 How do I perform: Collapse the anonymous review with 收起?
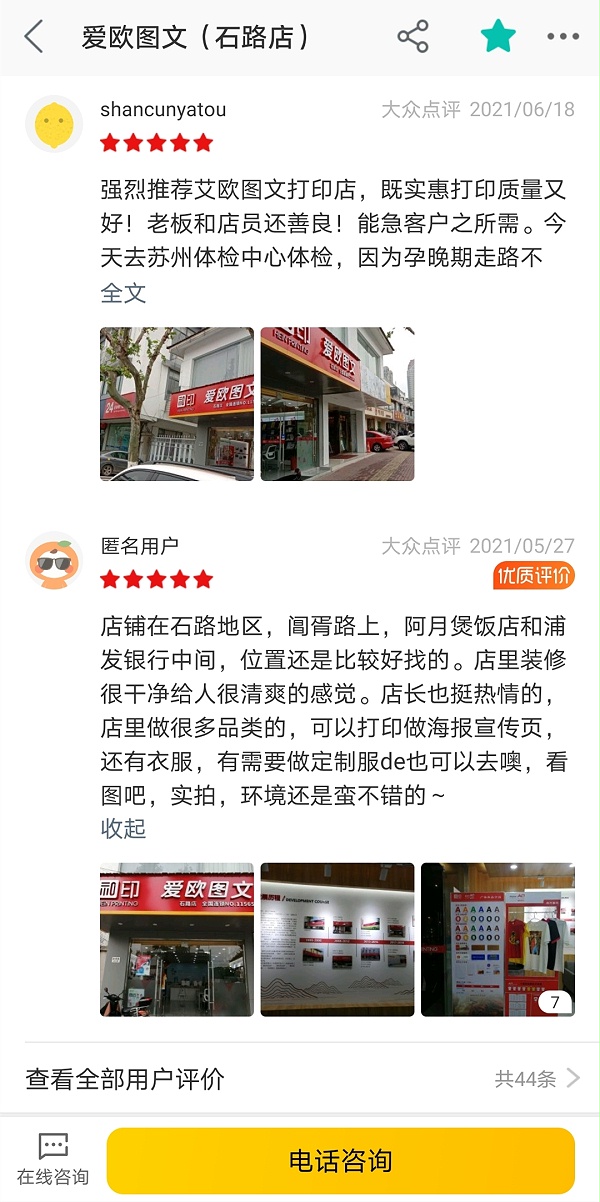click(123, 828)
